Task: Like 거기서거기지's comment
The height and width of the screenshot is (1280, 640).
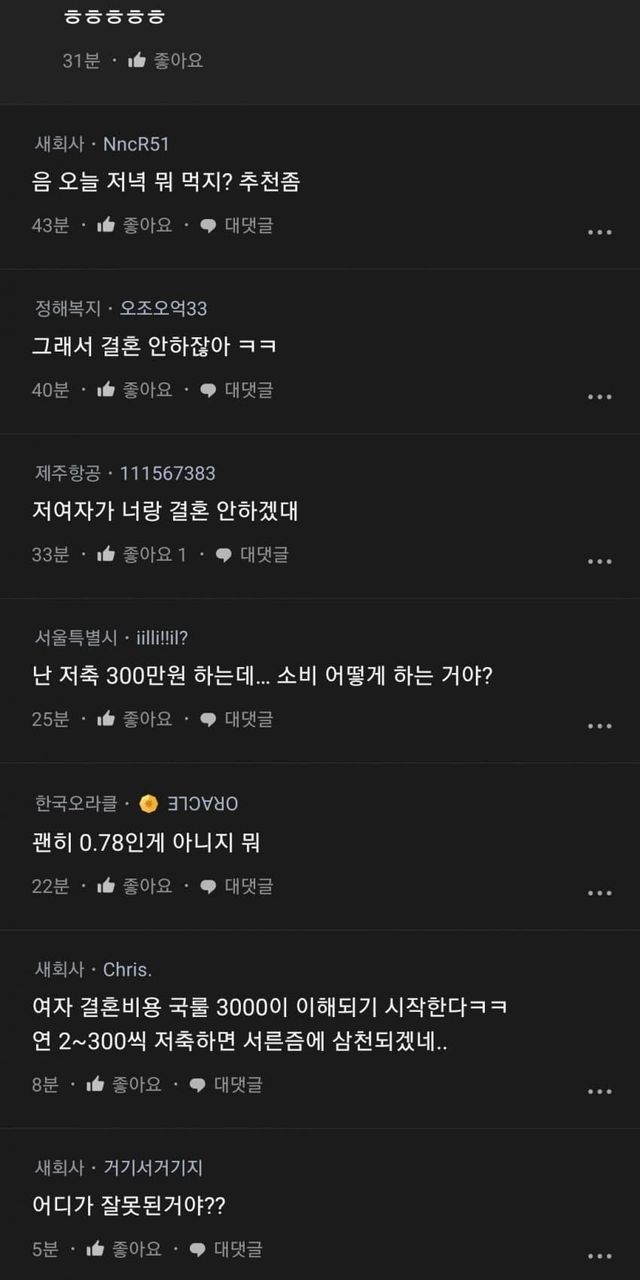Action: point(124,1249)
